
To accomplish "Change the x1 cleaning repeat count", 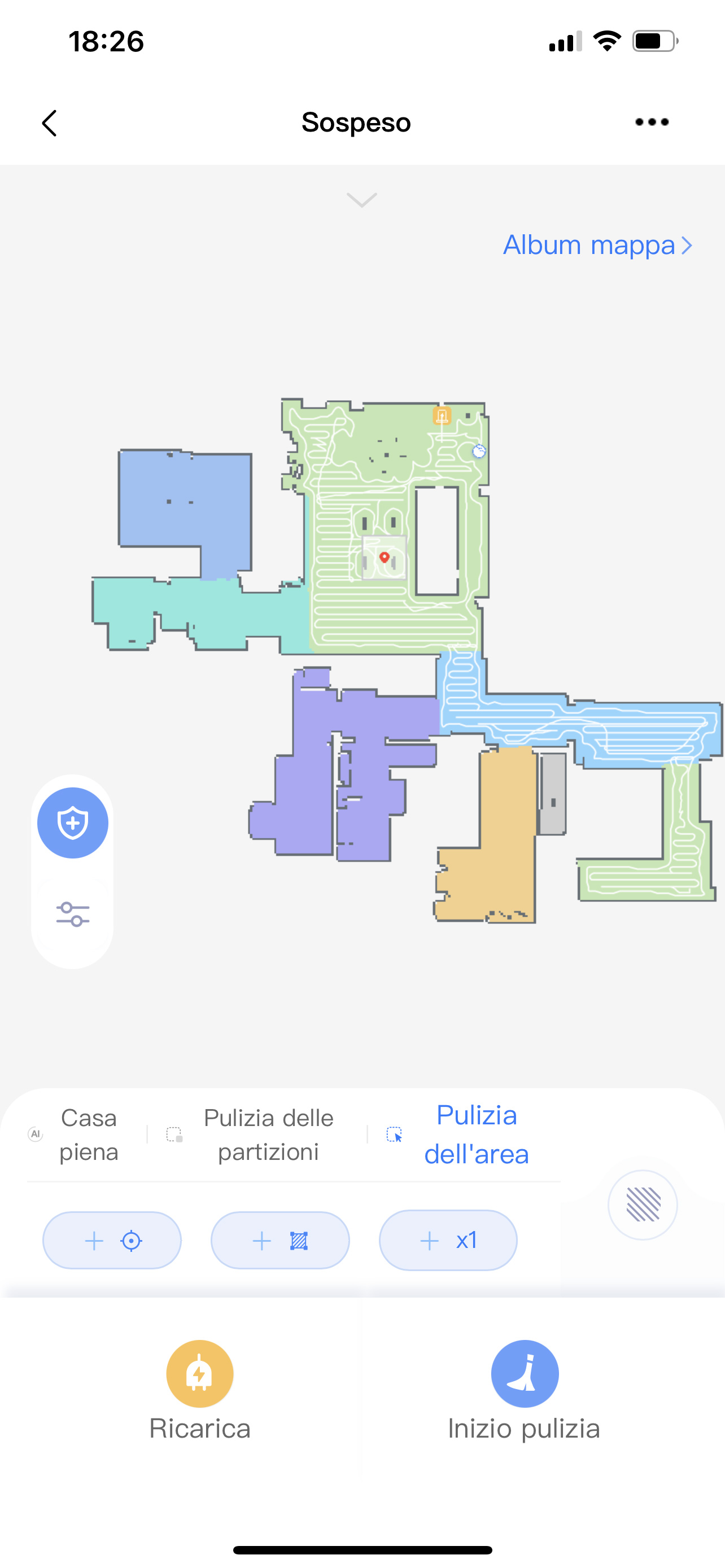I will [448, 1240].
